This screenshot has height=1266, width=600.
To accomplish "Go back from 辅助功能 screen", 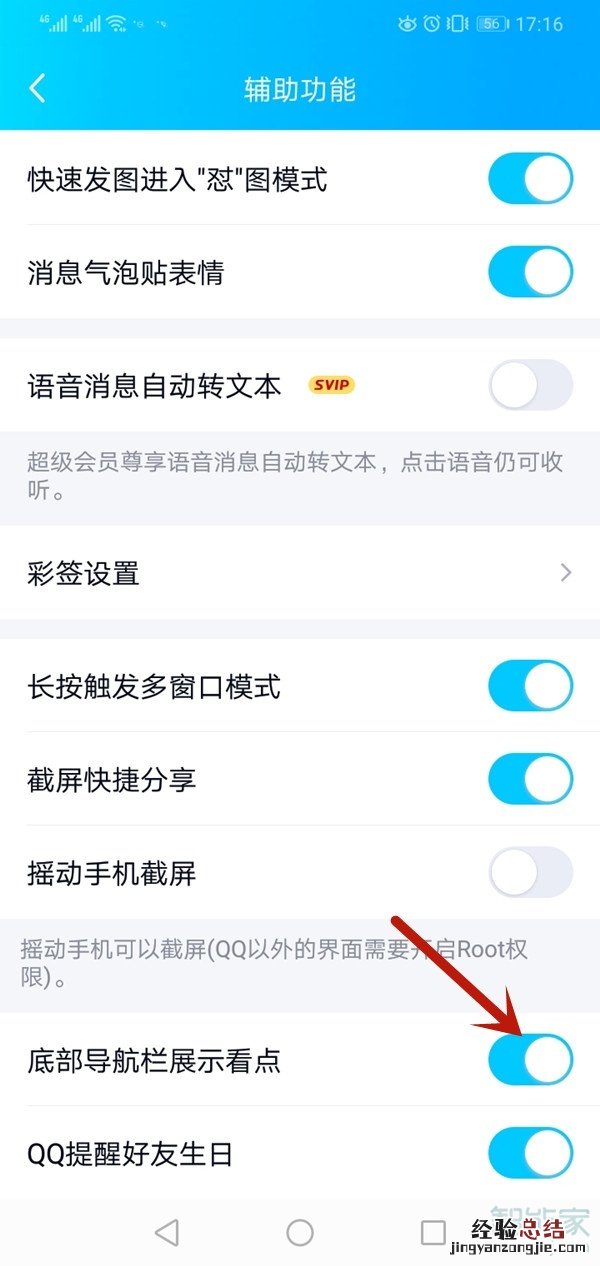I will (x=37, y=88).
